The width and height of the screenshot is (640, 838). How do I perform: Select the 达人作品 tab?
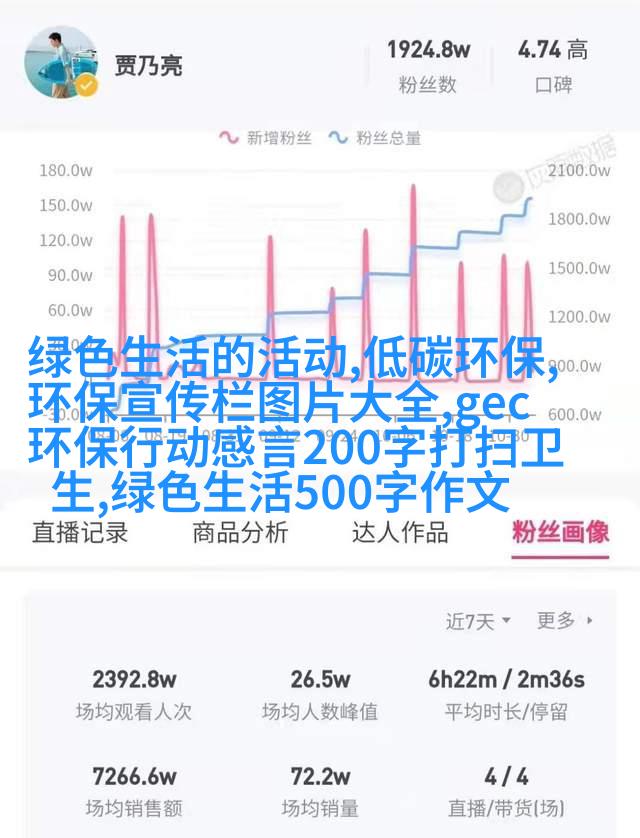[400, 532]
